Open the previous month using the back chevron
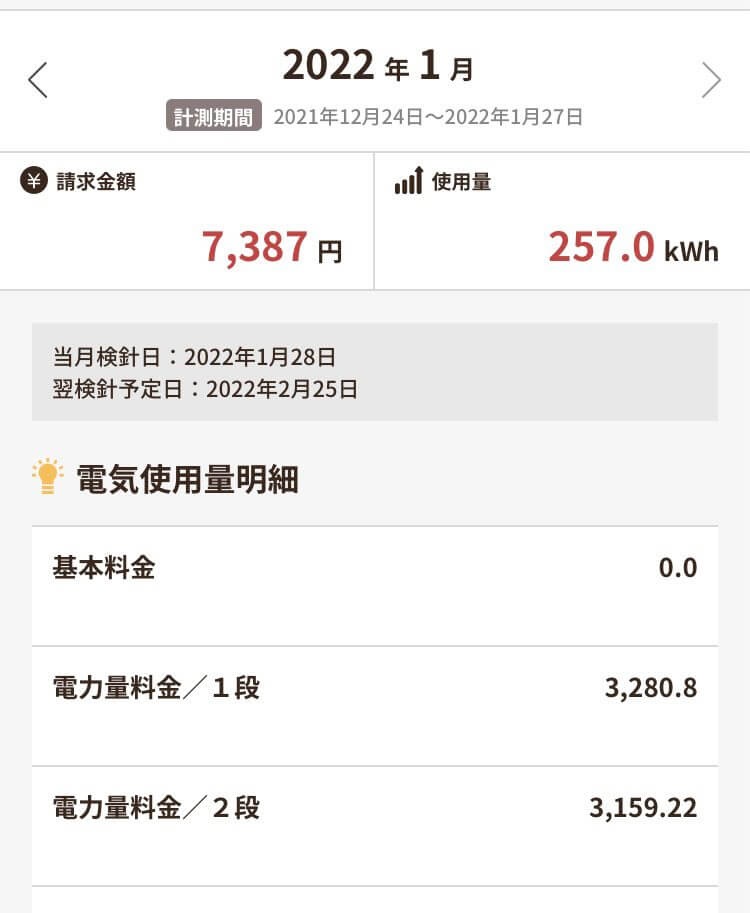The width and height of the screenshot is (750, 913). coord(37,78)
